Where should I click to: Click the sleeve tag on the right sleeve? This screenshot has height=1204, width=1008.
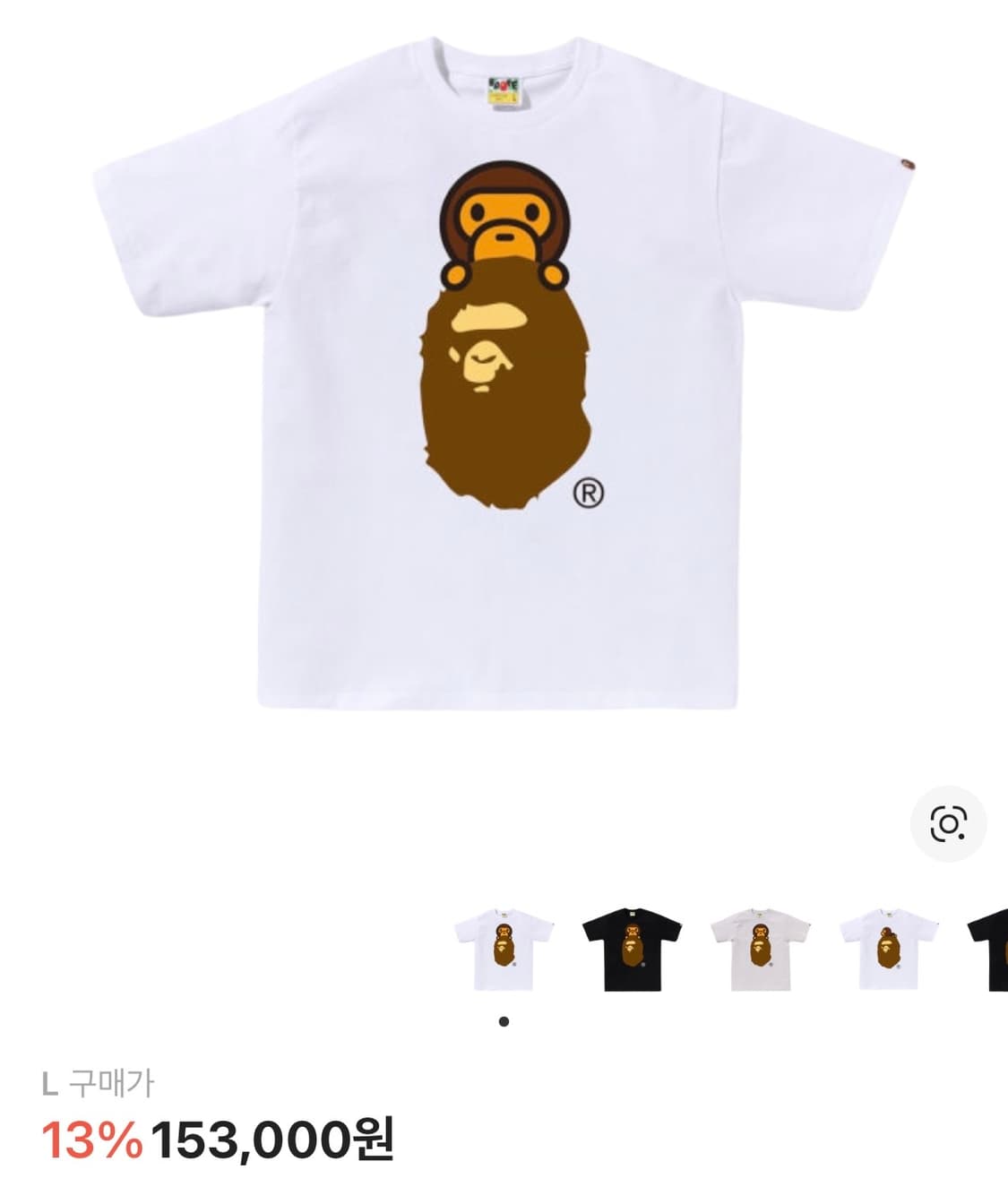pyautogui.click(x=908, y=163)
